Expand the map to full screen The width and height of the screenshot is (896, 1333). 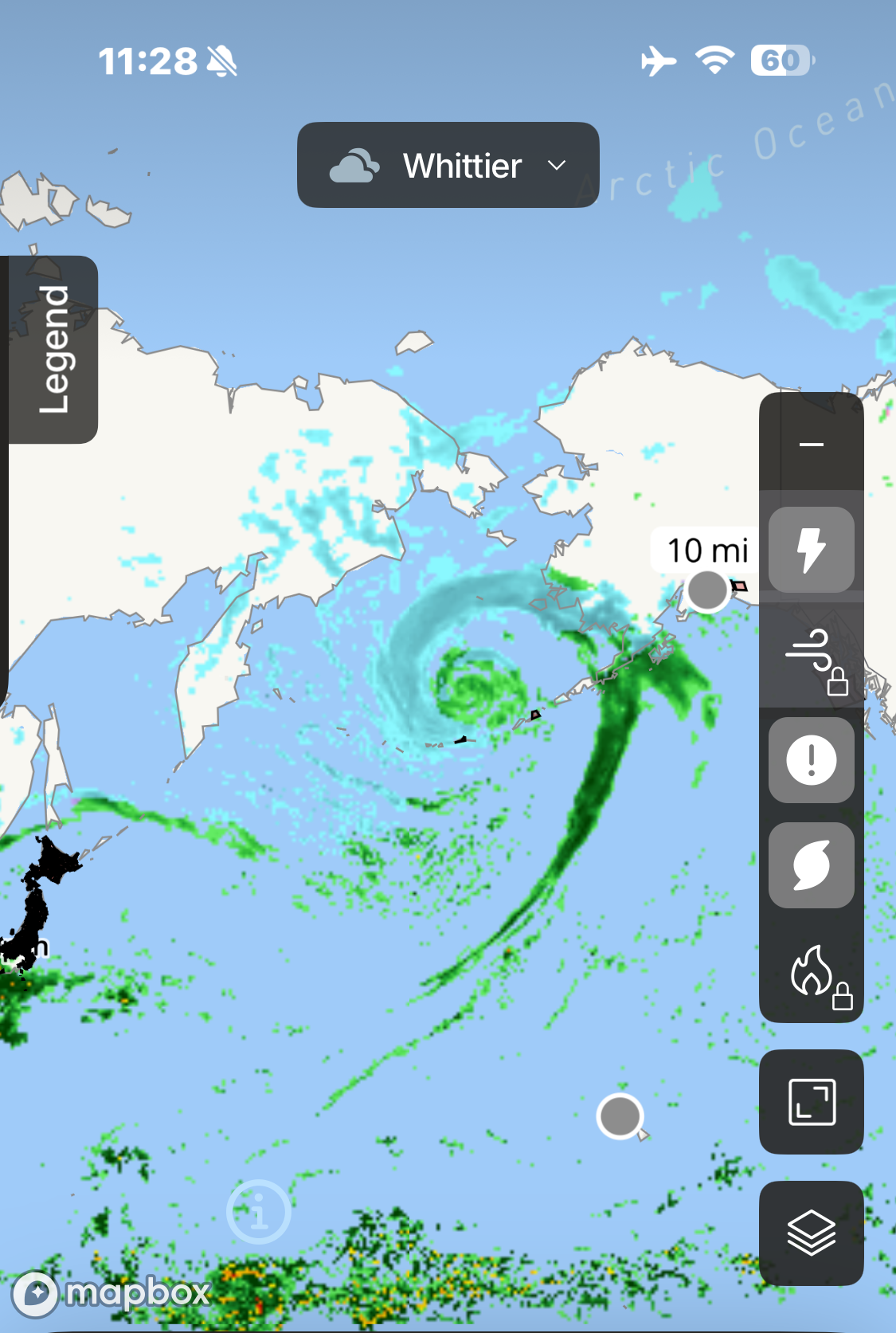pos(811,1102)
